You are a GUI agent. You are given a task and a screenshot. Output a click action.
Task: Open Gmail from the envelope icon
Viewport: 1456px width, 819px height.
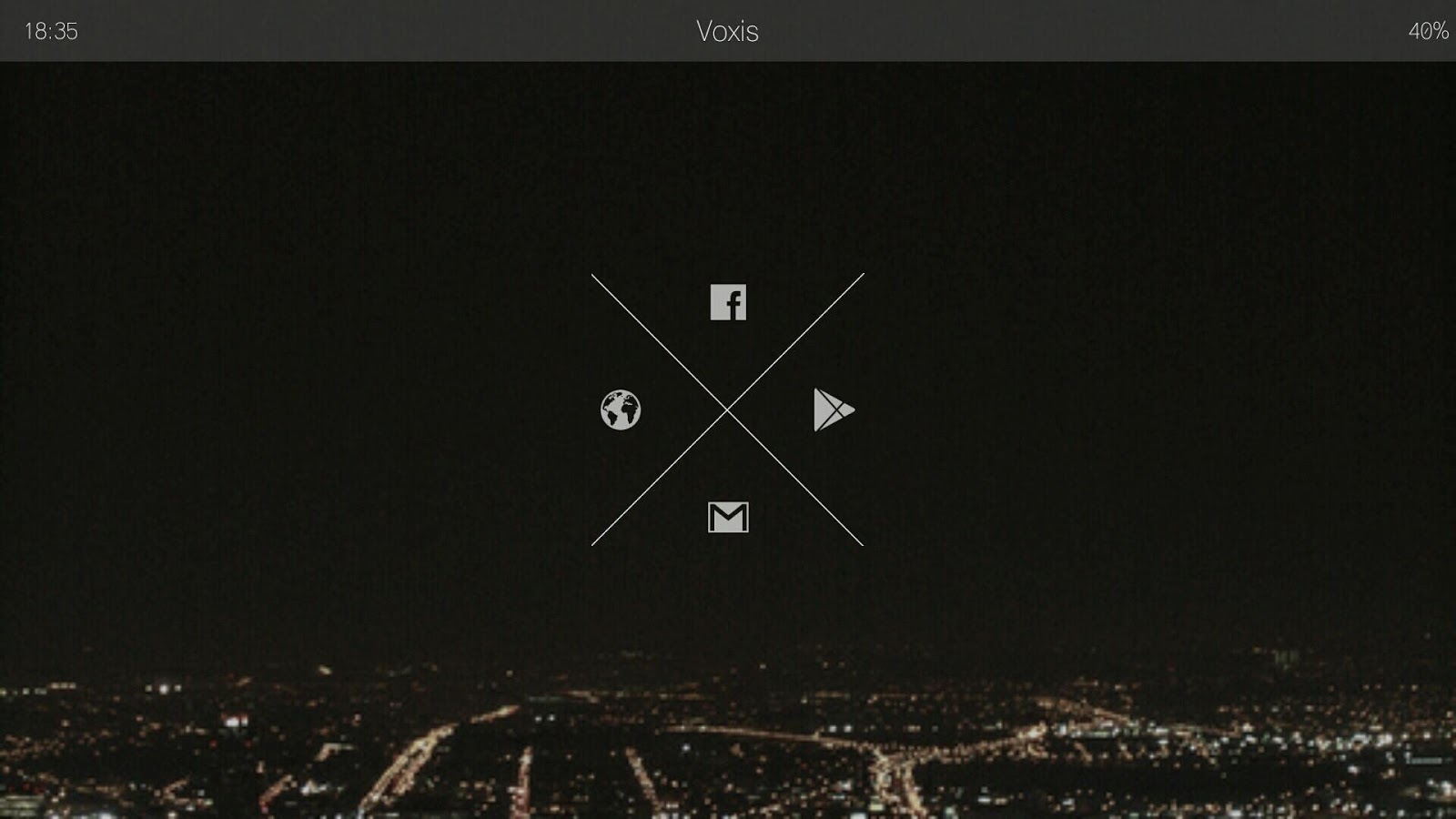[728, 517]
